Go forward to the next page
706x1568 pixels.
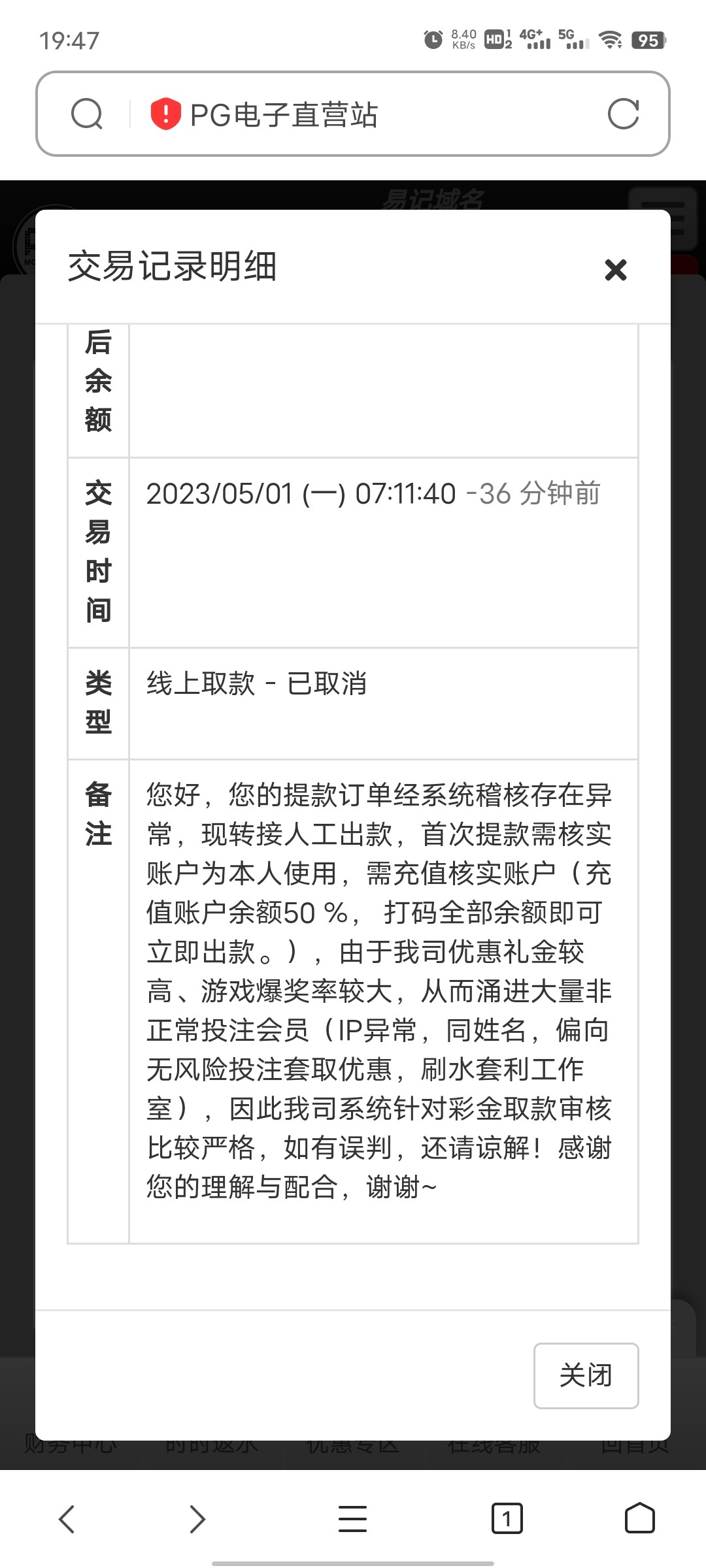197,1518
